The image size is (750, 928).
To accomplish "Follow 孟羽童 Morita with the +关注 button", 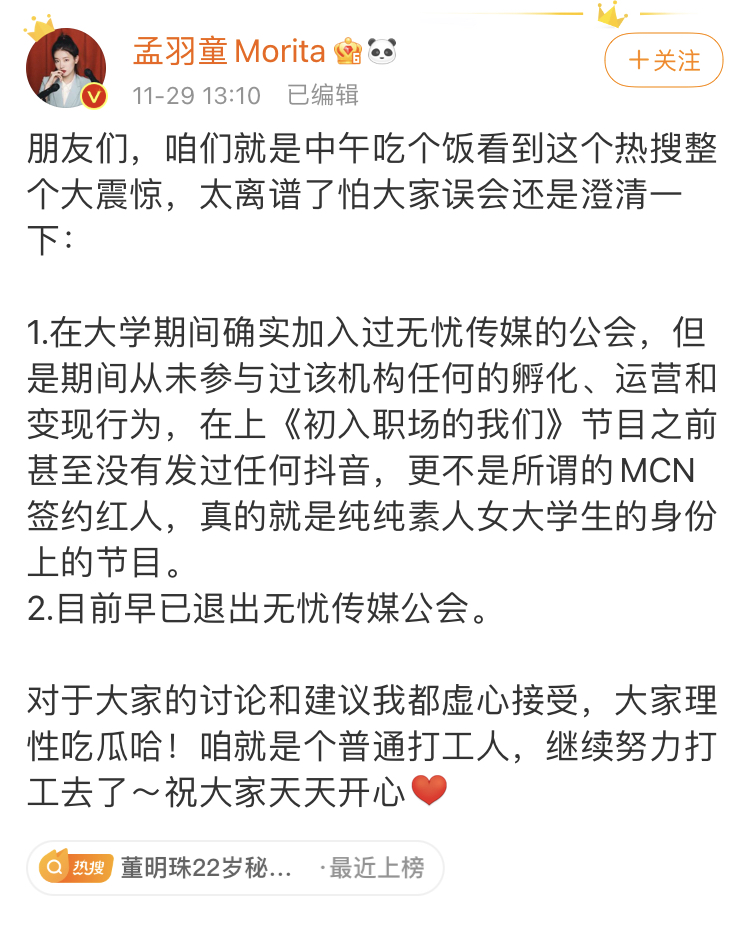I will point(664,60).
